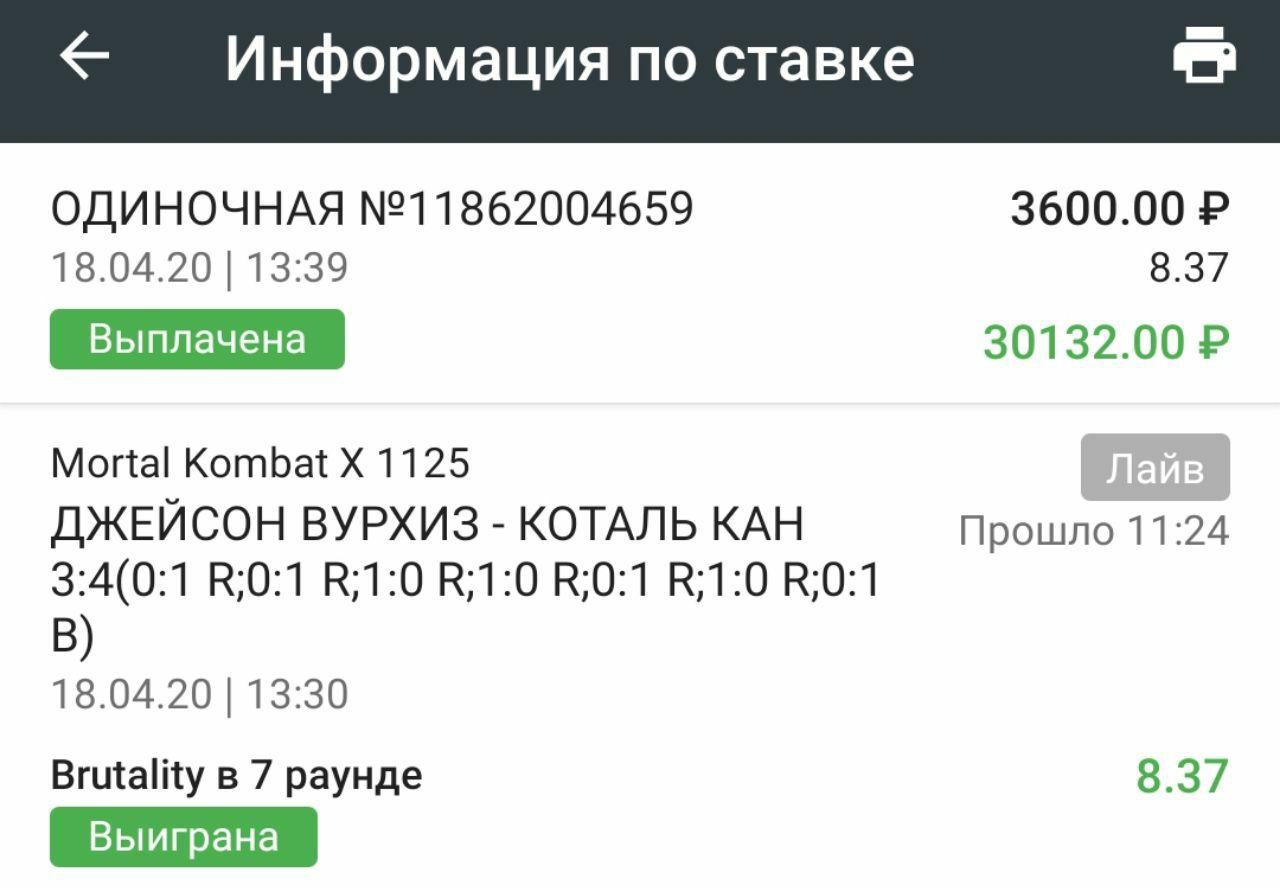The height and width of the screenshot is (888, 1280).
Task: Print this bet slip
Action: point(1204,56)
